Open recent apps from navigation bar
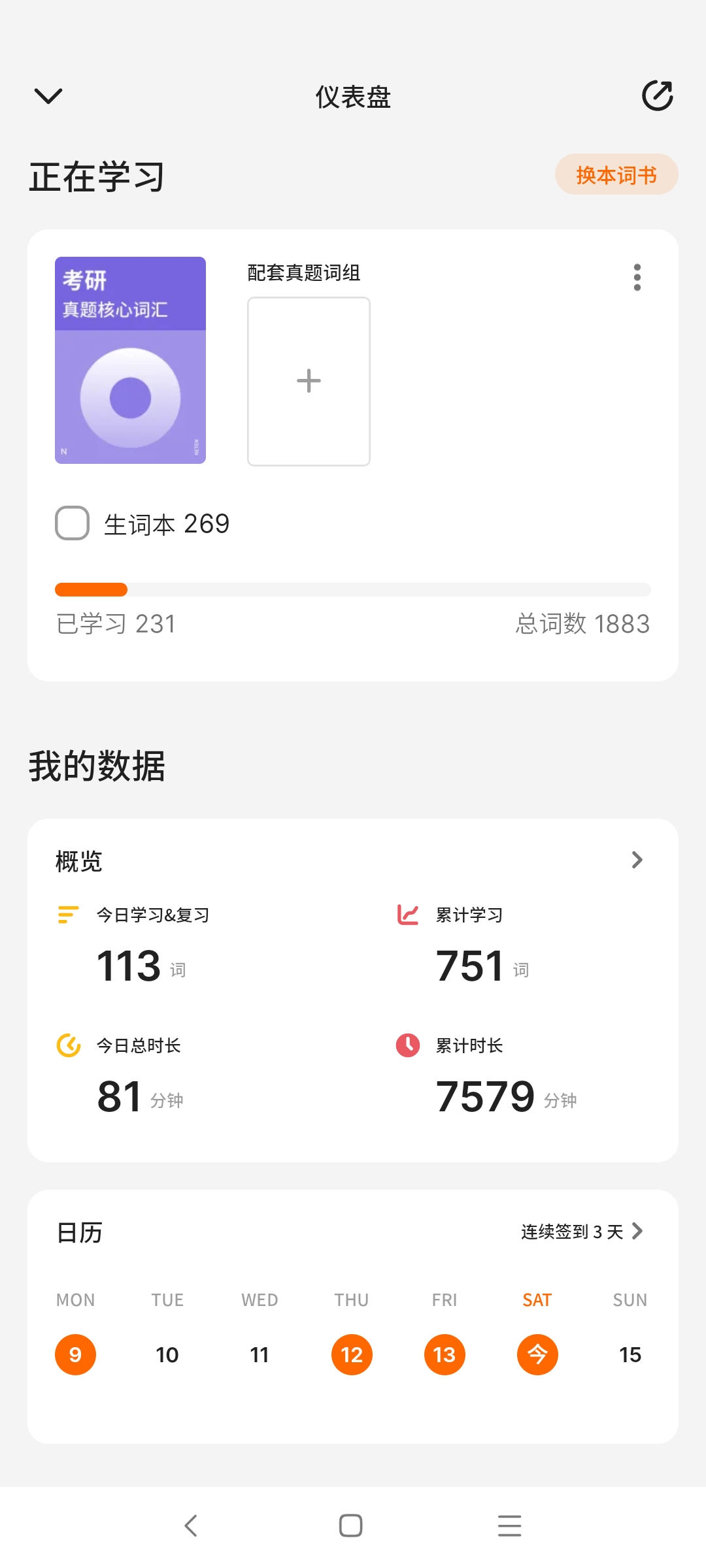Viewport: 706px width, 1568px height. click(509, 1526)
